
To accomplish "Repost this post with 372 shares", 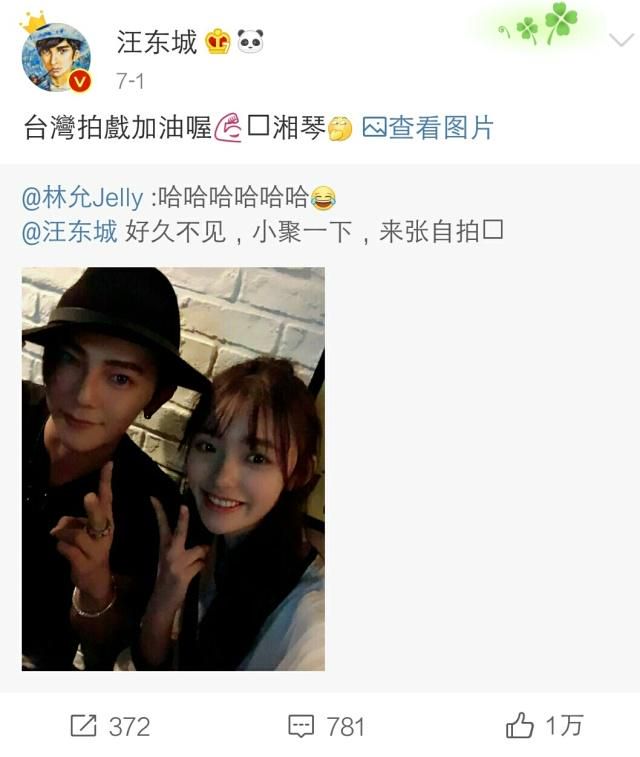I will pos(109,726).
